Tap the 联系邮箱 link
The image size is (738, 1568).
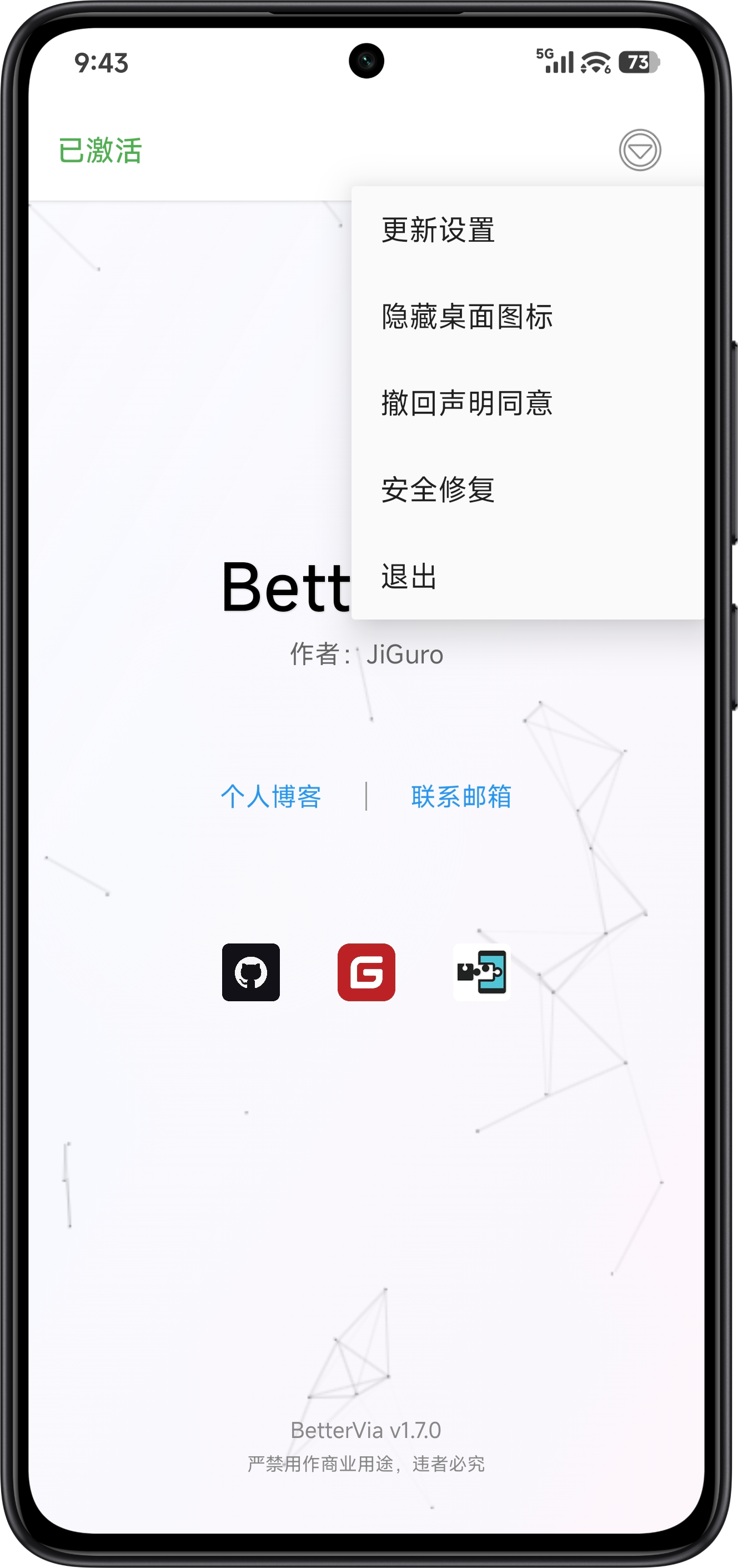tap(461, 796)
